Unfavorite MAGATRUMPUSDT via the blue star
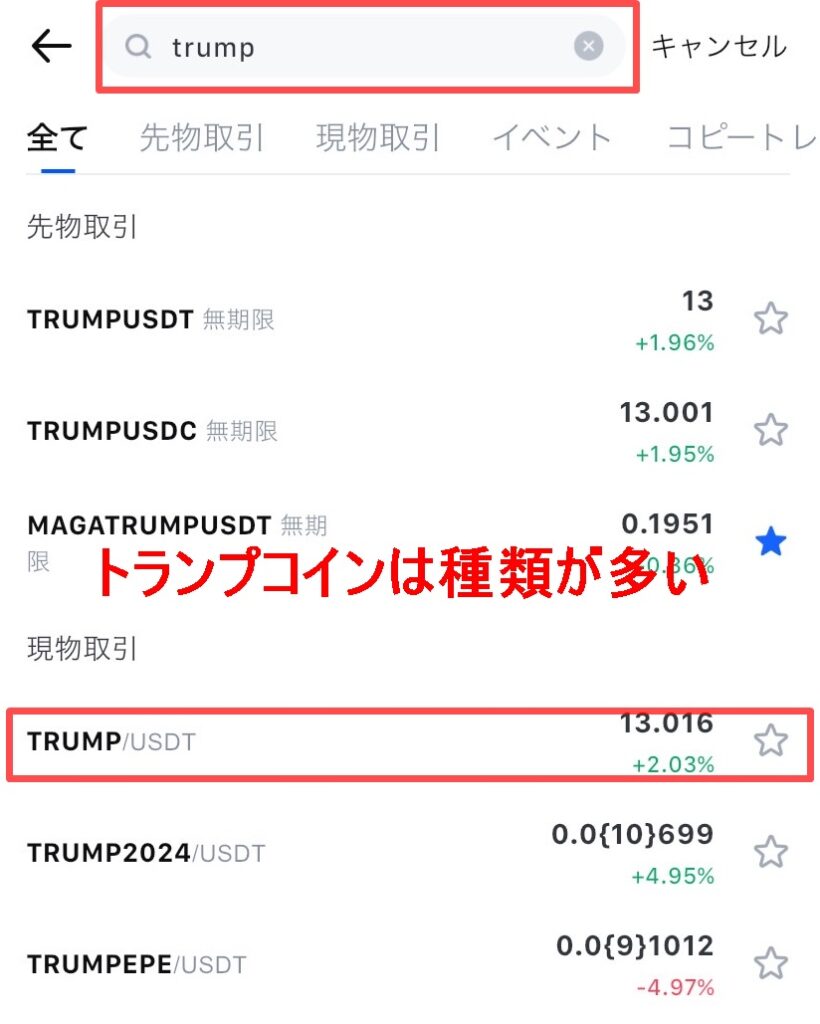The image size is (820, 1024). coord(771,542)
